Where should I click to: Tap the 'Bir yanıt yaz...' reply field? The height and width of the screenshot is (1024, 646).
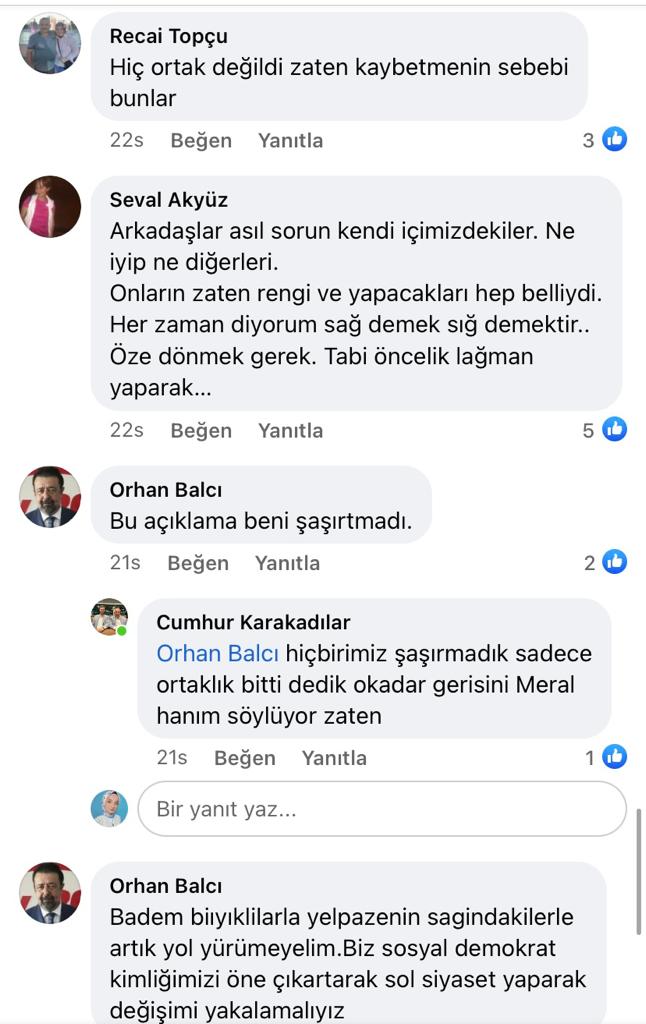[380, 809]
